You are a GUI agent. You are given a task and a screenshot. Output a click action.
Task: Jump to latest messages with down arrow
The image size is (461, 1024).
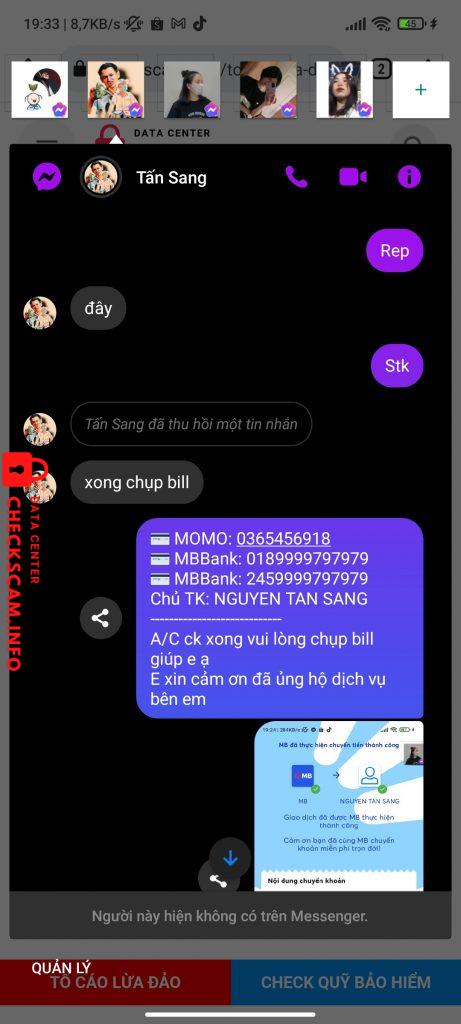pyautogui.click(x=230, y=858)
